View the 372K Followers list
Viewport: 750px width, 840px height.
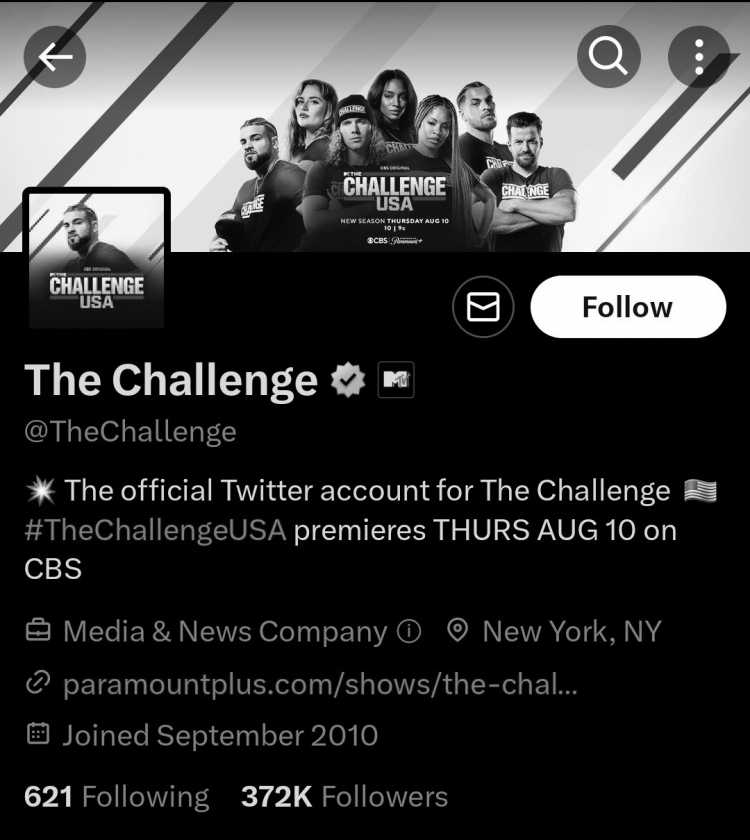(x=344, y=797)
